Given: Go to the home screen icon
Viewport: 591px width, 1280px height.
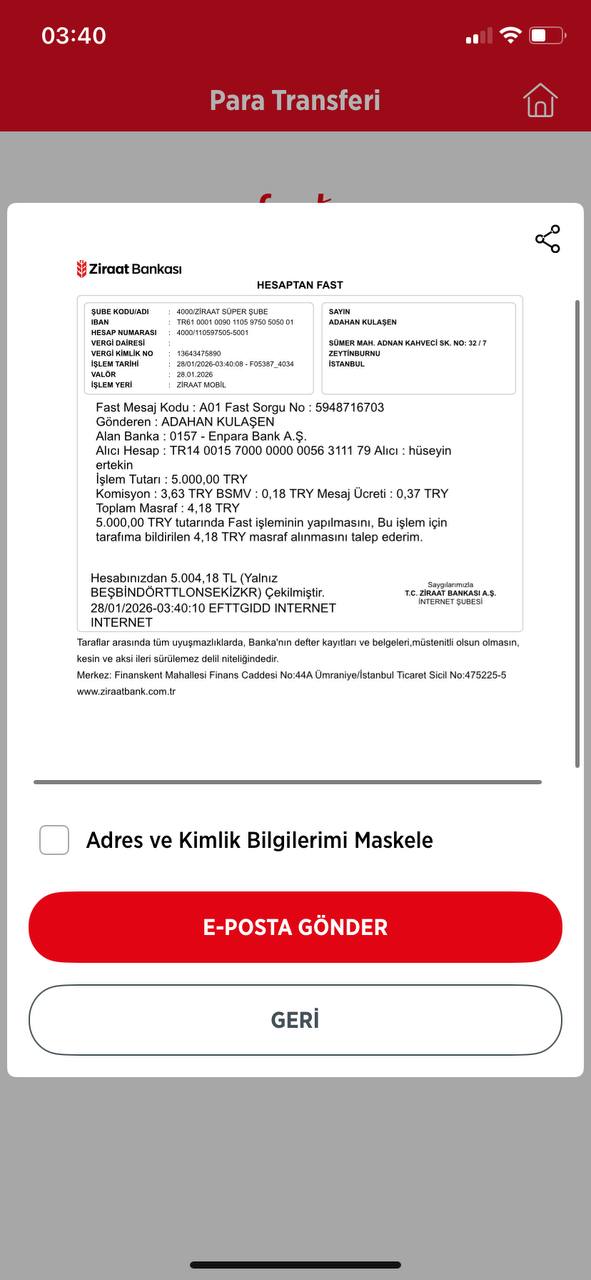Looking at the screenshot, I should point(540,100).
